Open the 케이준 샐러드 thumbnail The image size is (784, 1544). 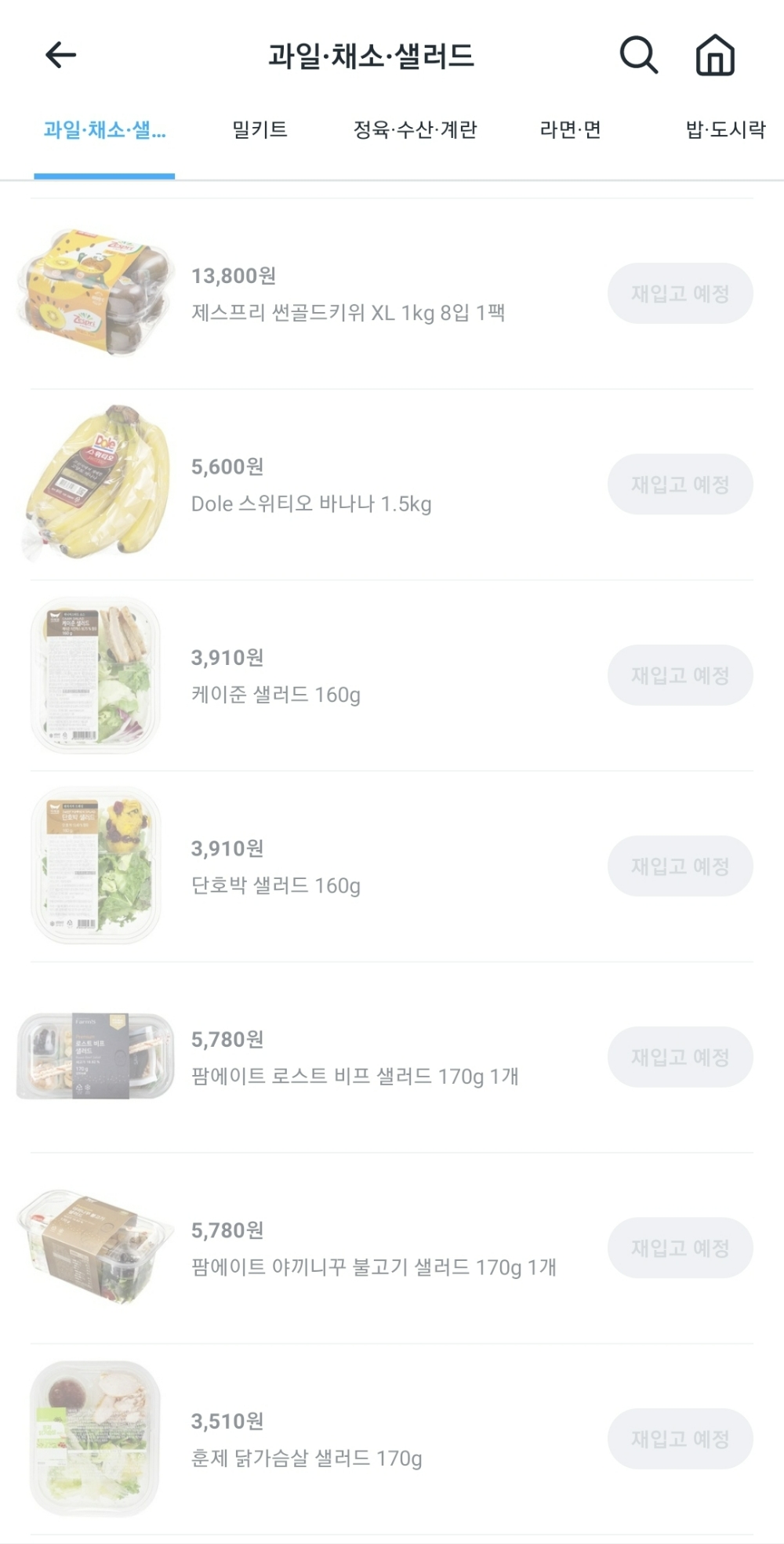(x=94, y=674)
